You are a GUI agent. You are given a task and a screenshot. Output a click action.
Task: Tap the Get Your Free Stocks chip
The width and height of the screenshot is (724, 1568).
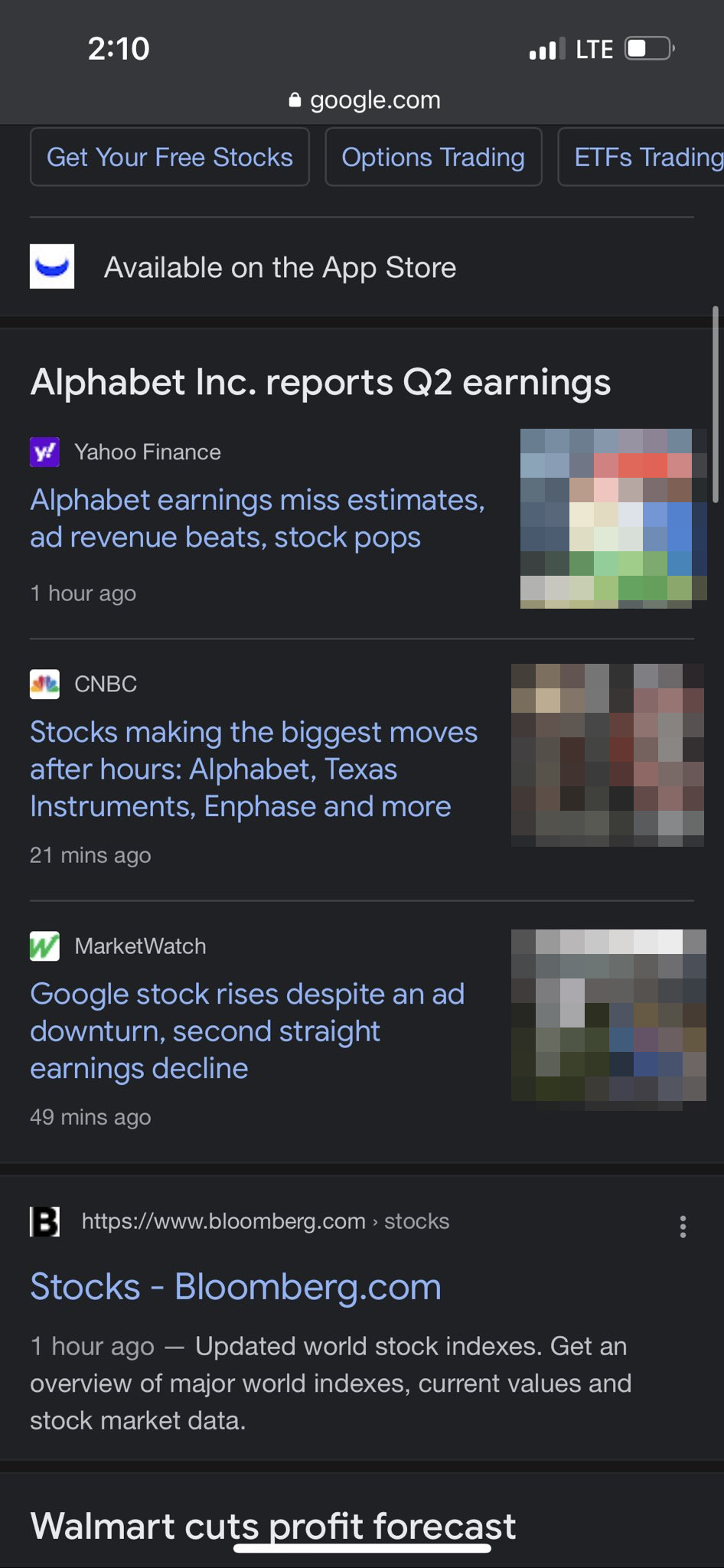169,157
